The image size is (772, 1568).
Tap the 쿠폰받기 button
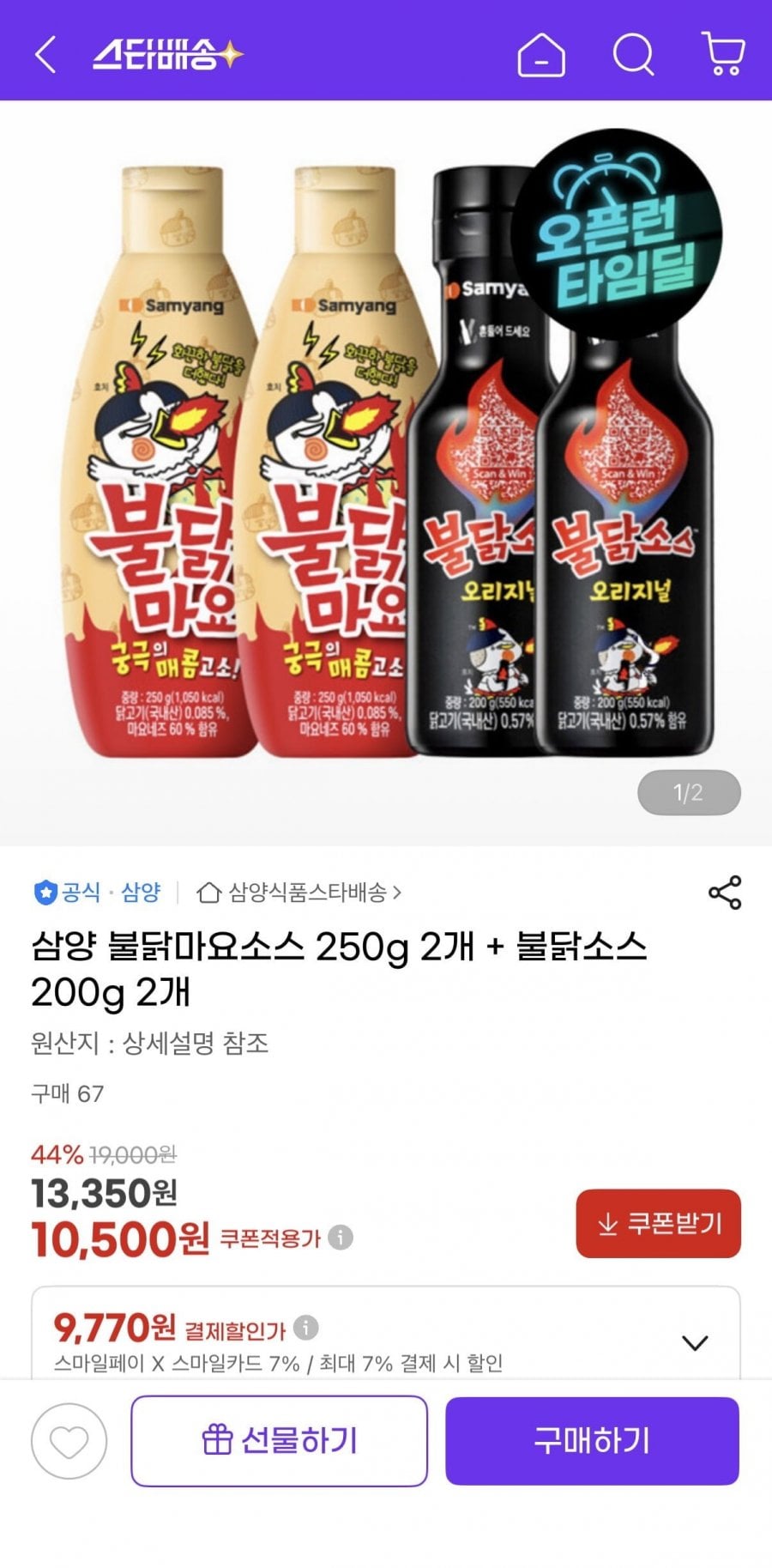pos(658,1223)
